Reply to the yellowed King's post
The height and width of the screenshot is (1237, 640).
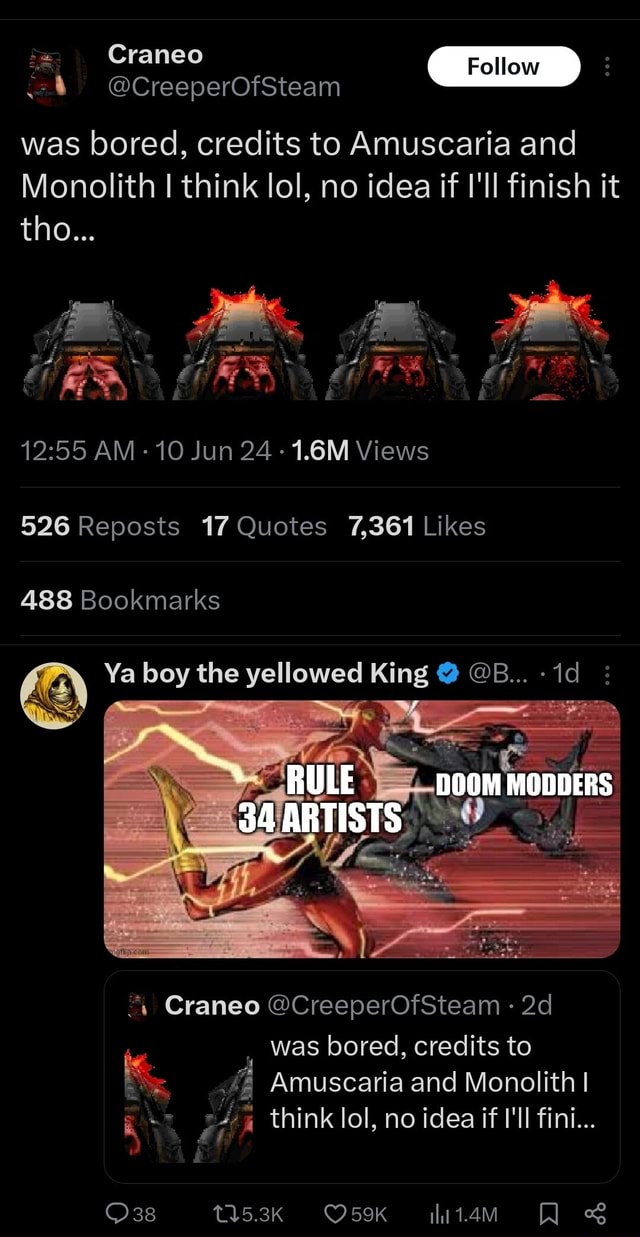[131, 1214]
